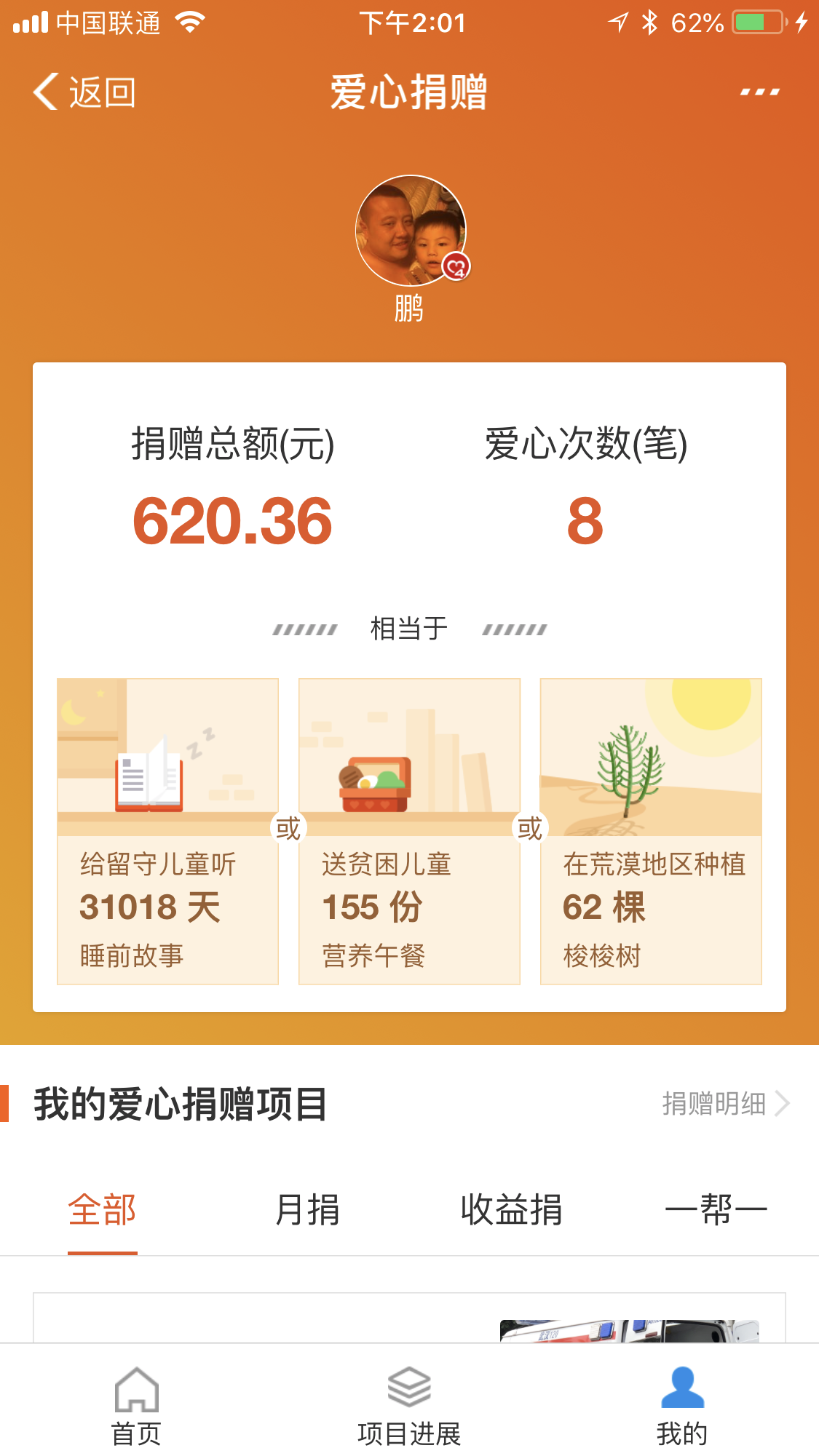Open 项目进展 in bottom navigation
The image size is (819, 1456).
409,1406
